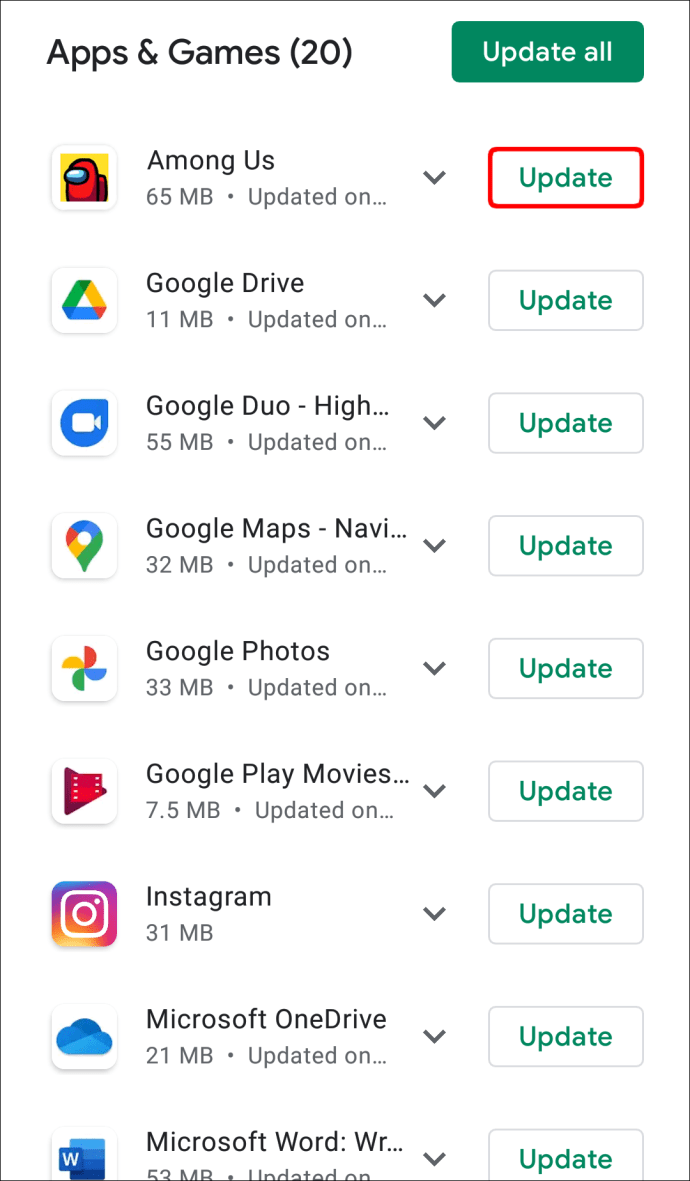Expand Microsoft OneDrive details chevron
This screenshot has width=690, height=1181.
click(434, 1036)
